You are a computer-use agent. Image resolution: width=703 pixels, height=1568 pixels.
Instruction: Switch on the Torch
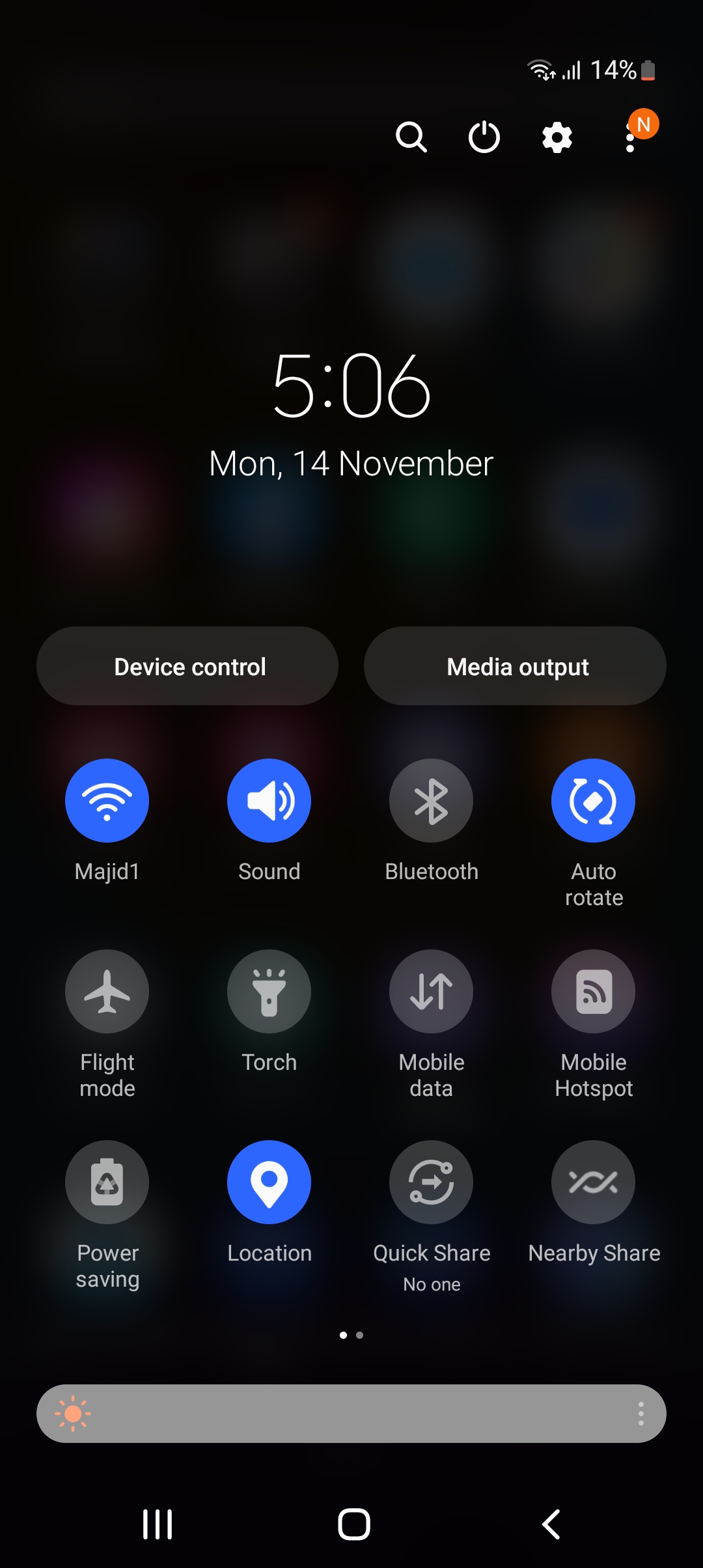click(x=269, y=991)
